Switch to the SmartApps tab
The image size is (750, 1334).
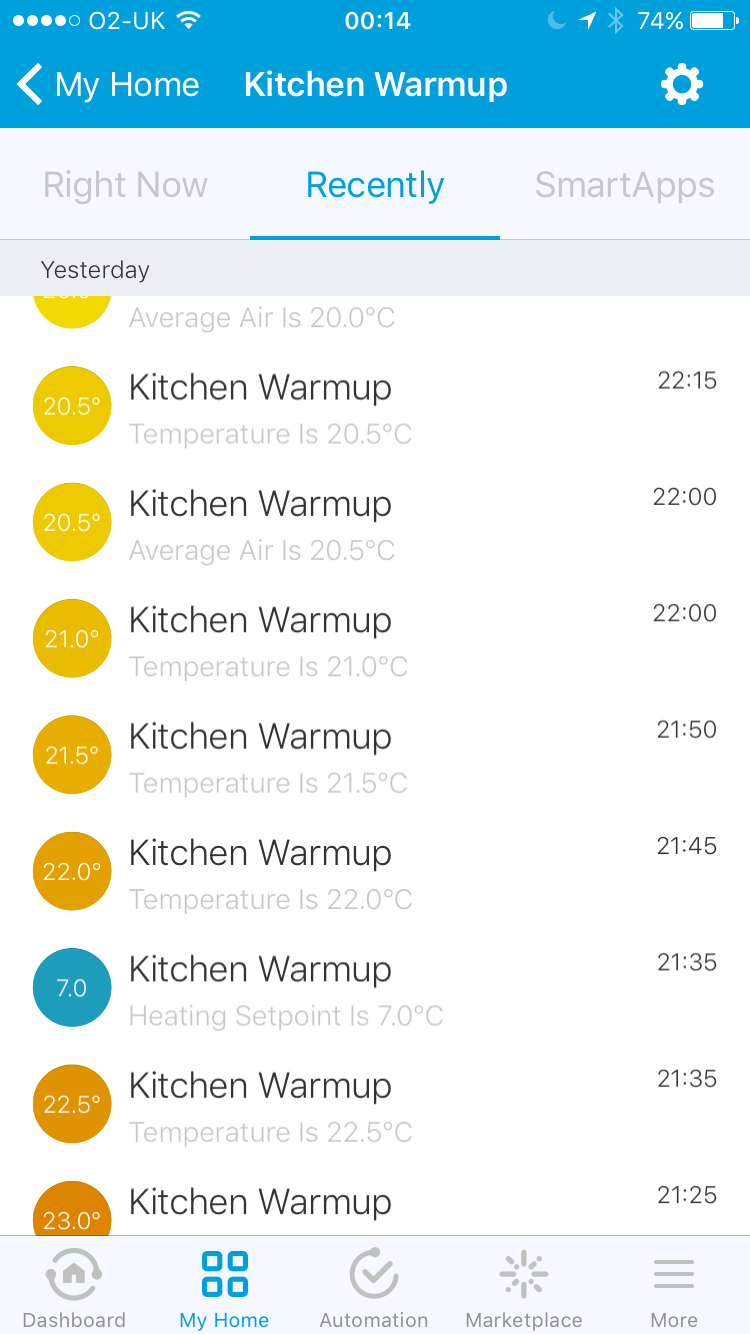click(x=625, y=185)
